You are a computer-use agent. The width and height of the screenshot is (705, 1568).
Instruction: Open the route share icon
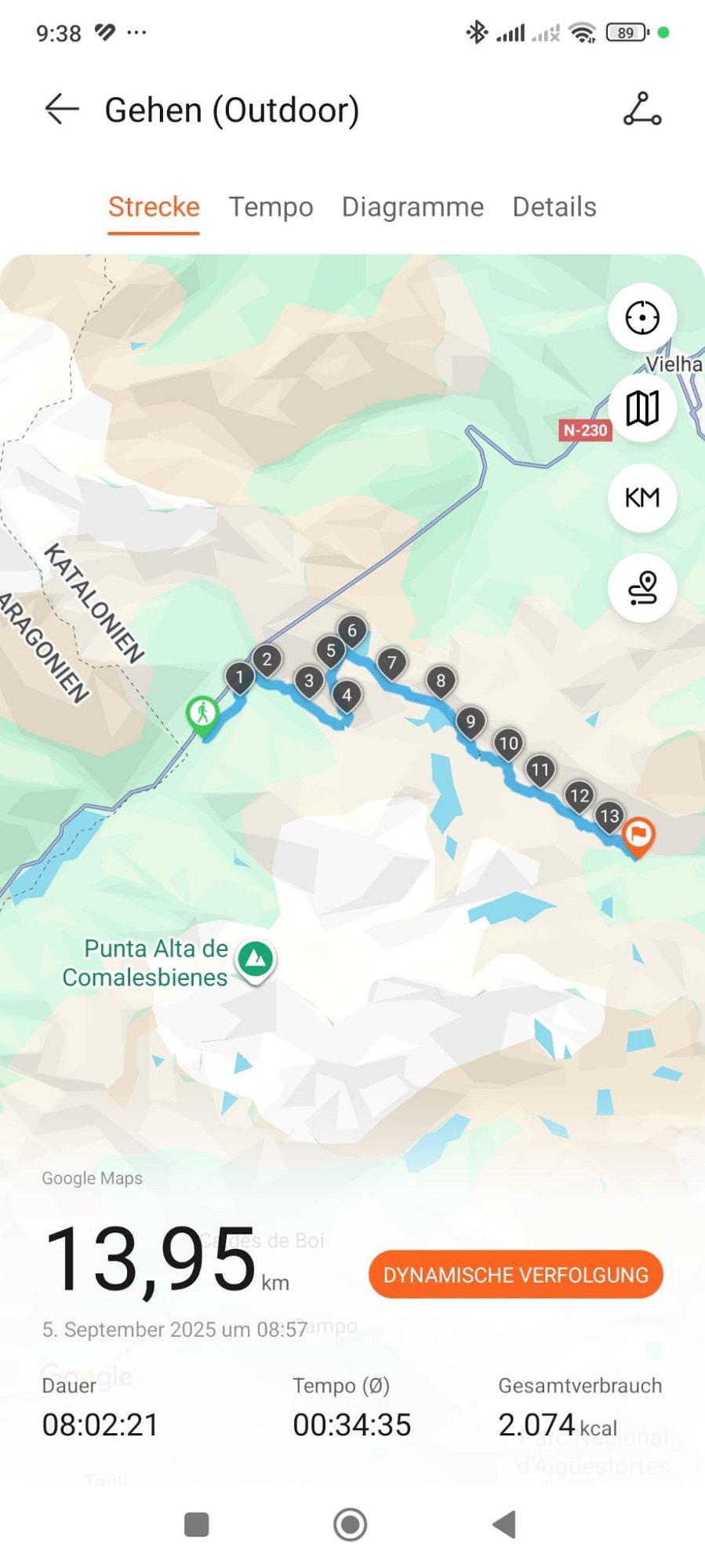pos(642,109)
